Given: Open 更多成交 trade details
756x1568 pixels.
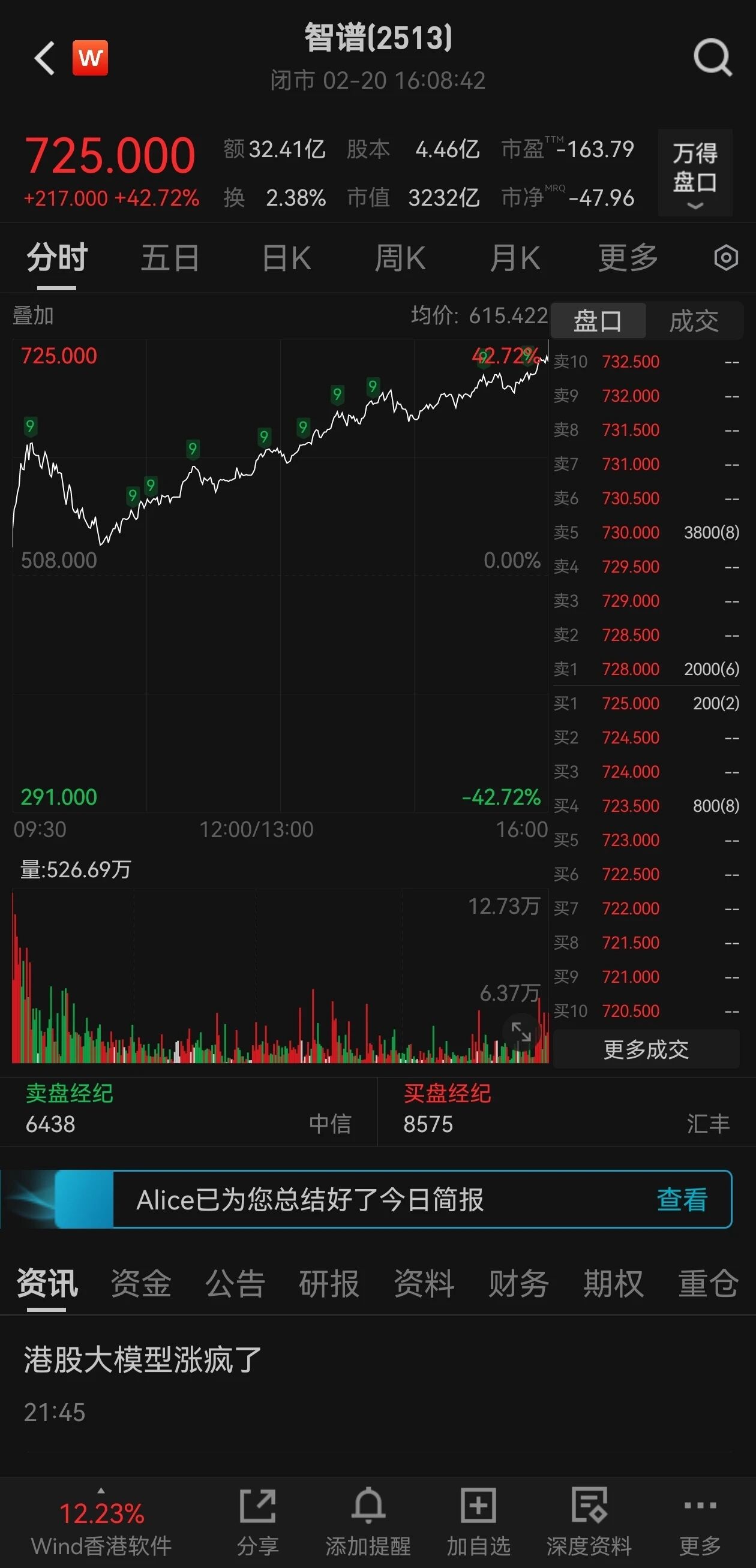Looking at the screenshot, I should point(646,1049).
